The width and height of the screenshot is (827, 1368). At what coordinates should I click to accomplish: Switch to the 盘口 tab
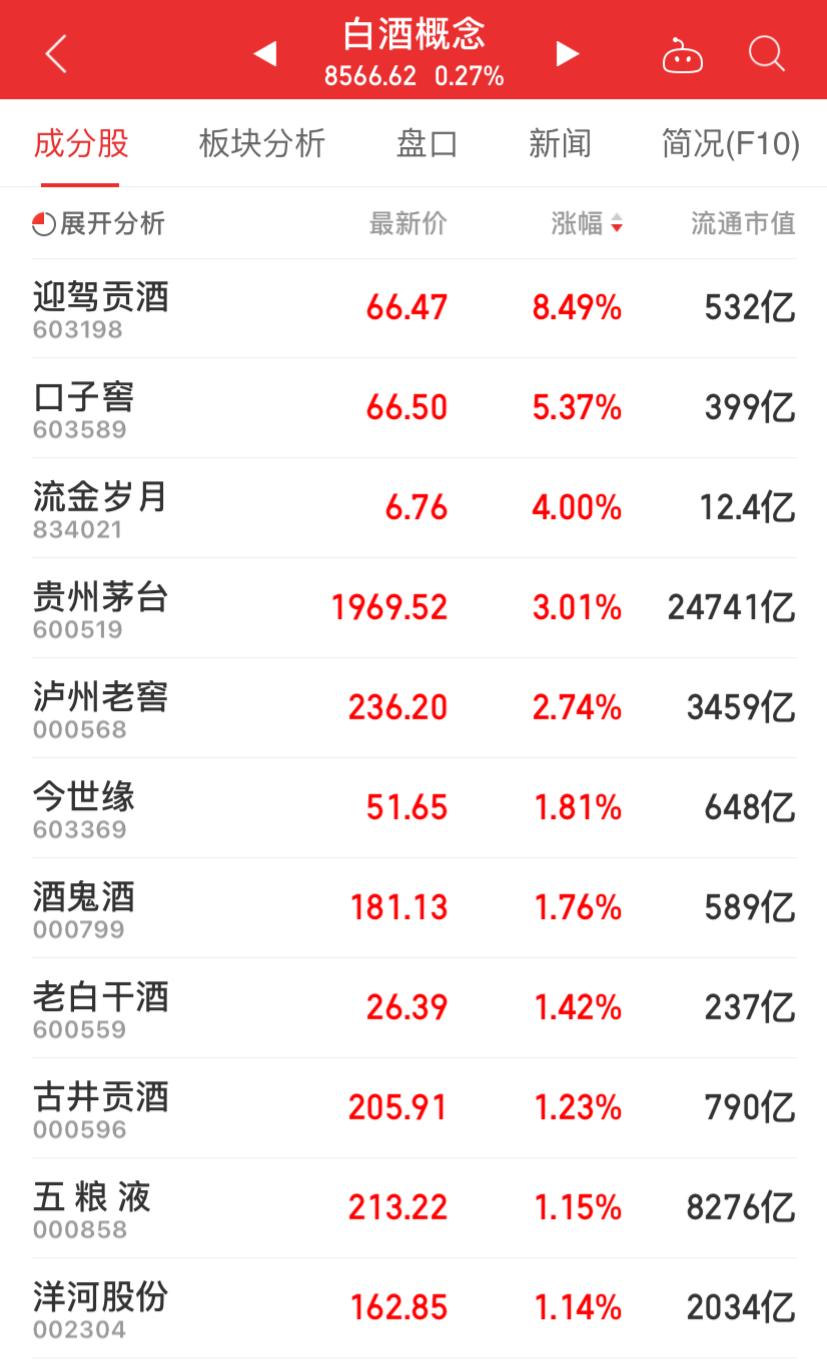427,144
